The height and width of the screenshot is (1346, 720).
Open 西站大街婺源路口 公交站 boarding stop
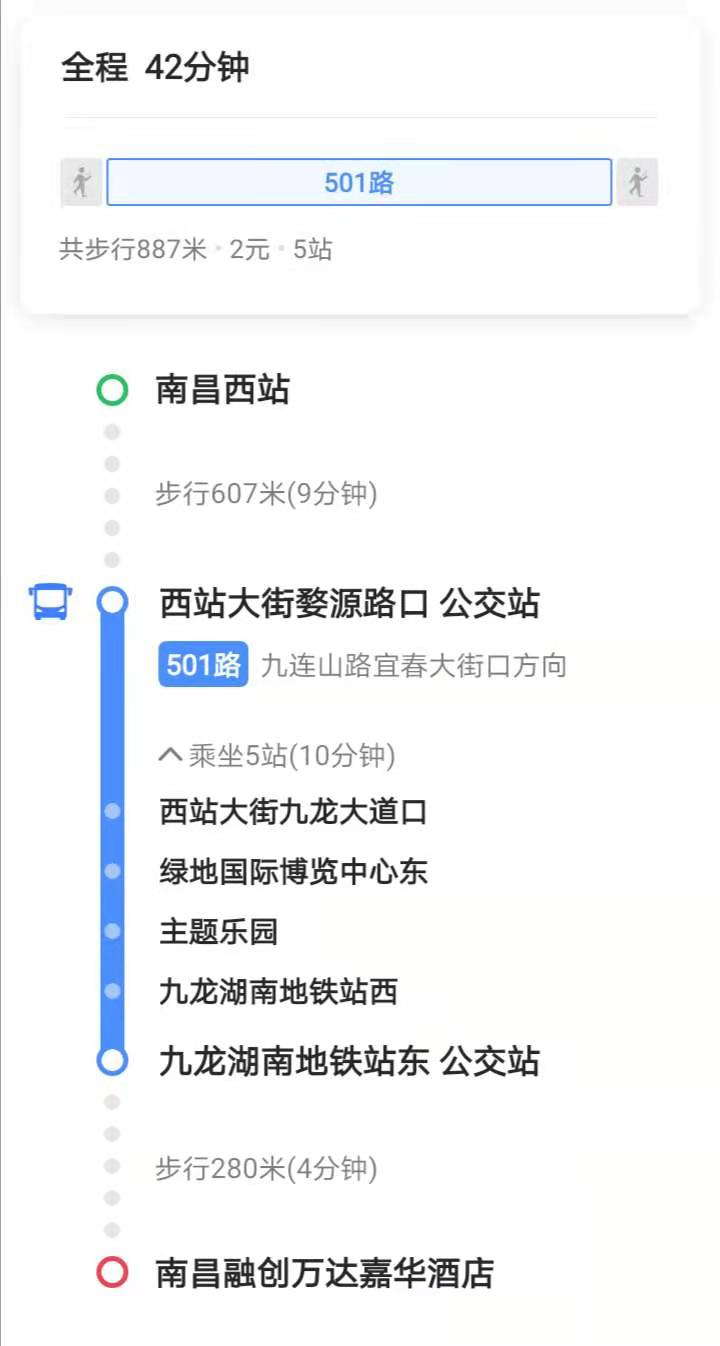pos(349,603)
